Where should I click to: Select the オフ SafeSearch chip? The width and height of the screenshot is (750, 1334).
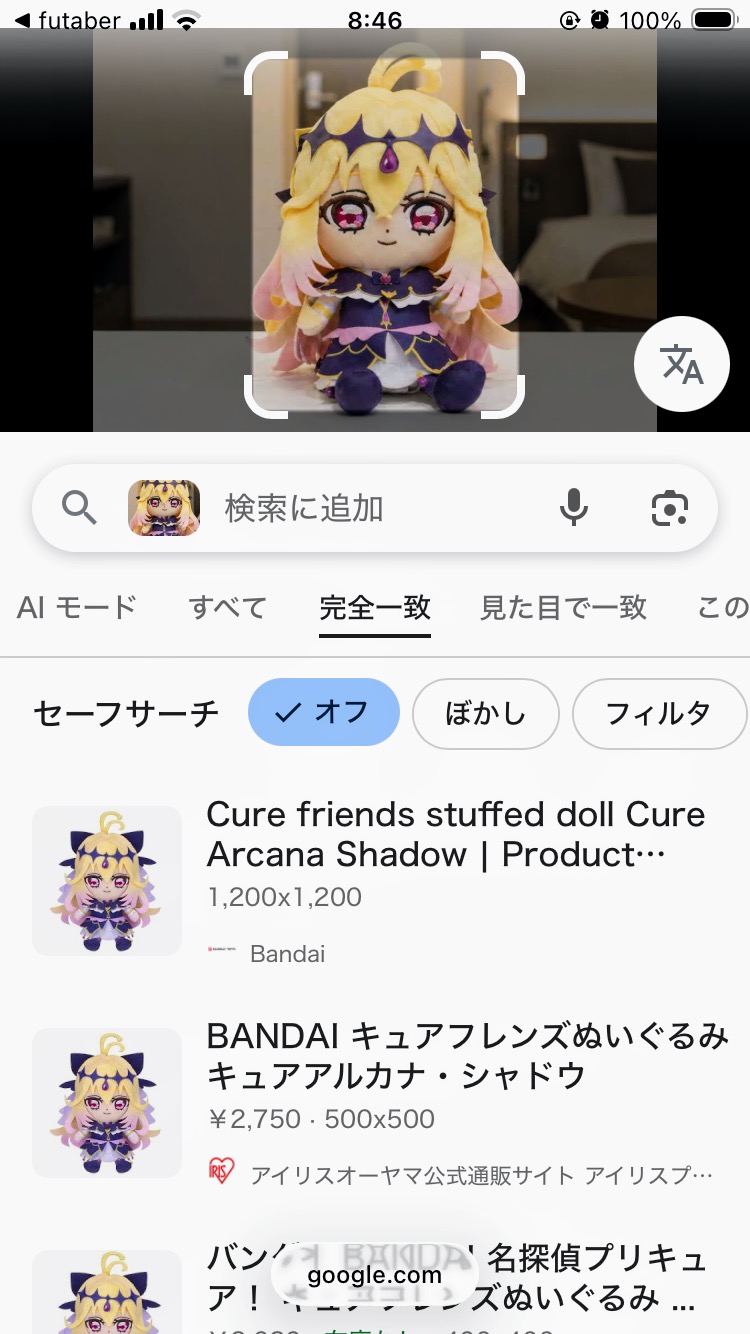click(x=324, y=713)
